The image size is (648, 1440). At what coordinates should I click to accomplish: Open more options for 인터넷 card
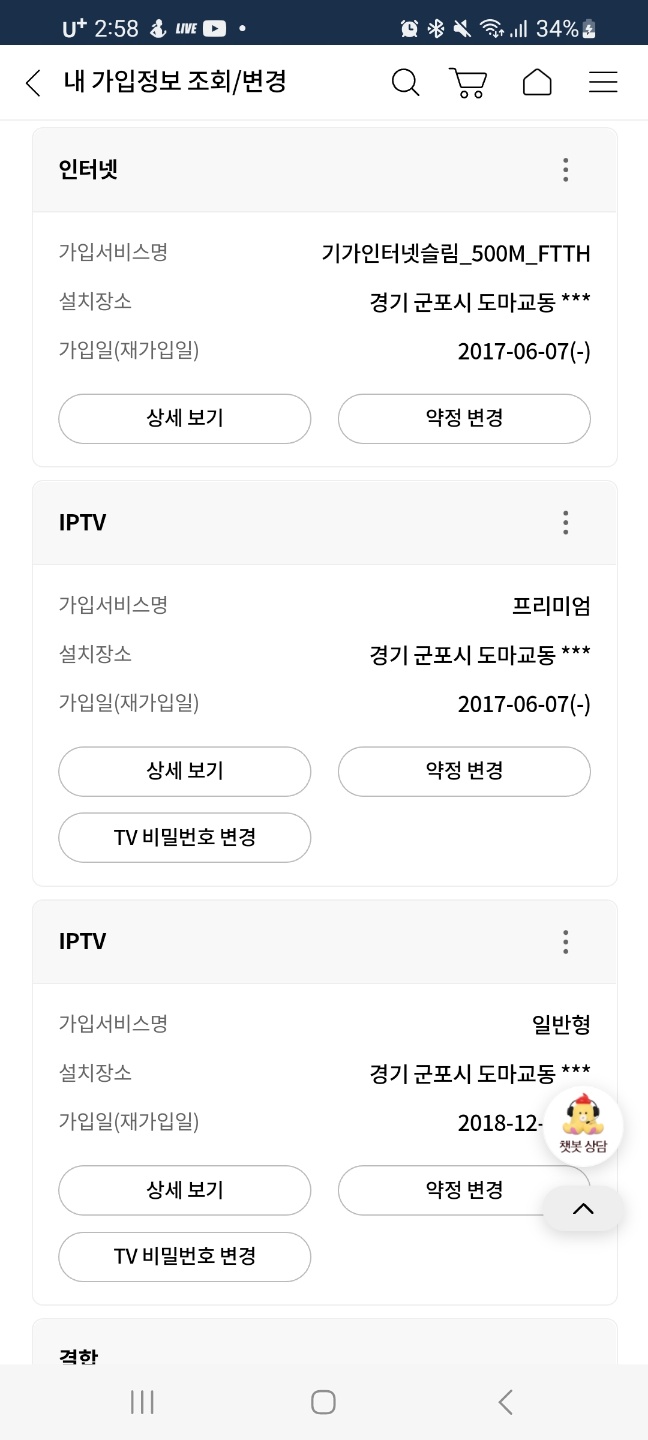pos(565,170)
